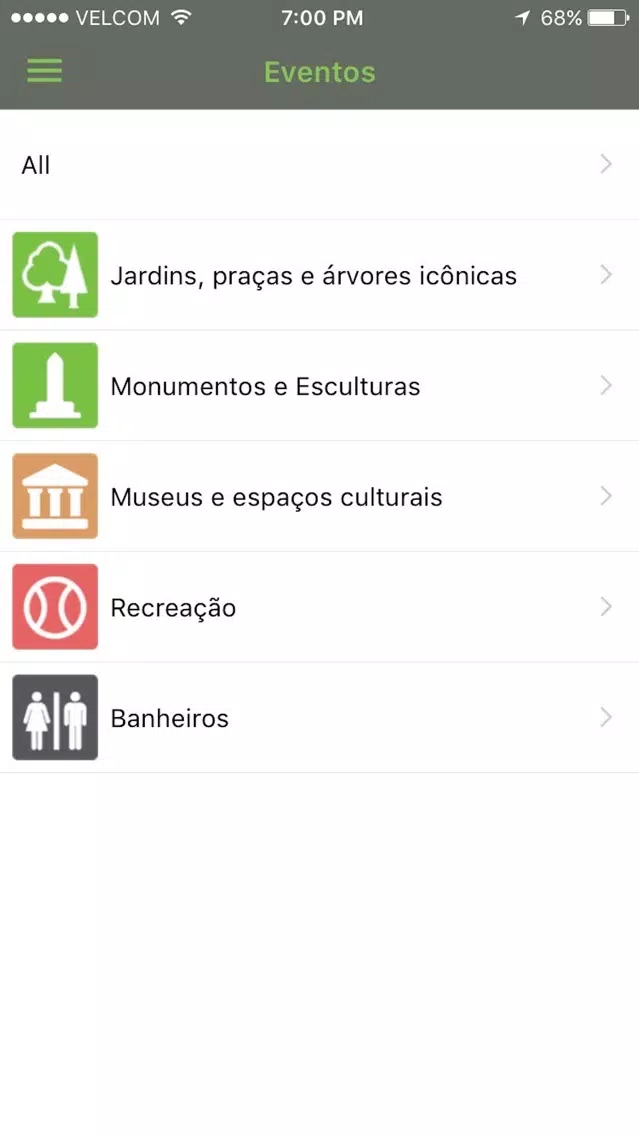
Task: Select the All events row
Action: tap(320, 164)
